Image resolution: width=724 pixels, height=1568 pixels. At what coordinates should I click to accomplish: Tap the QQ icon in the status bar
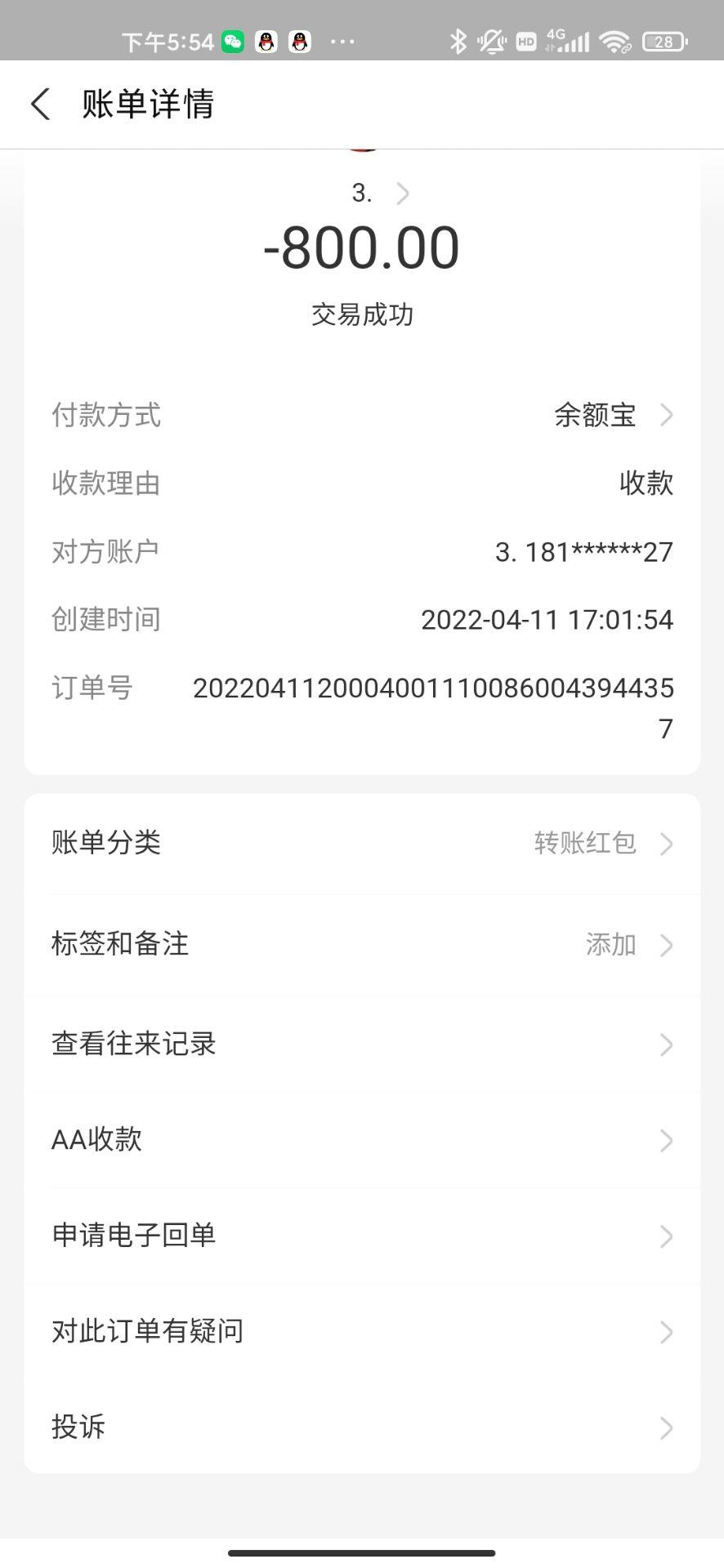tap(267, 41)
